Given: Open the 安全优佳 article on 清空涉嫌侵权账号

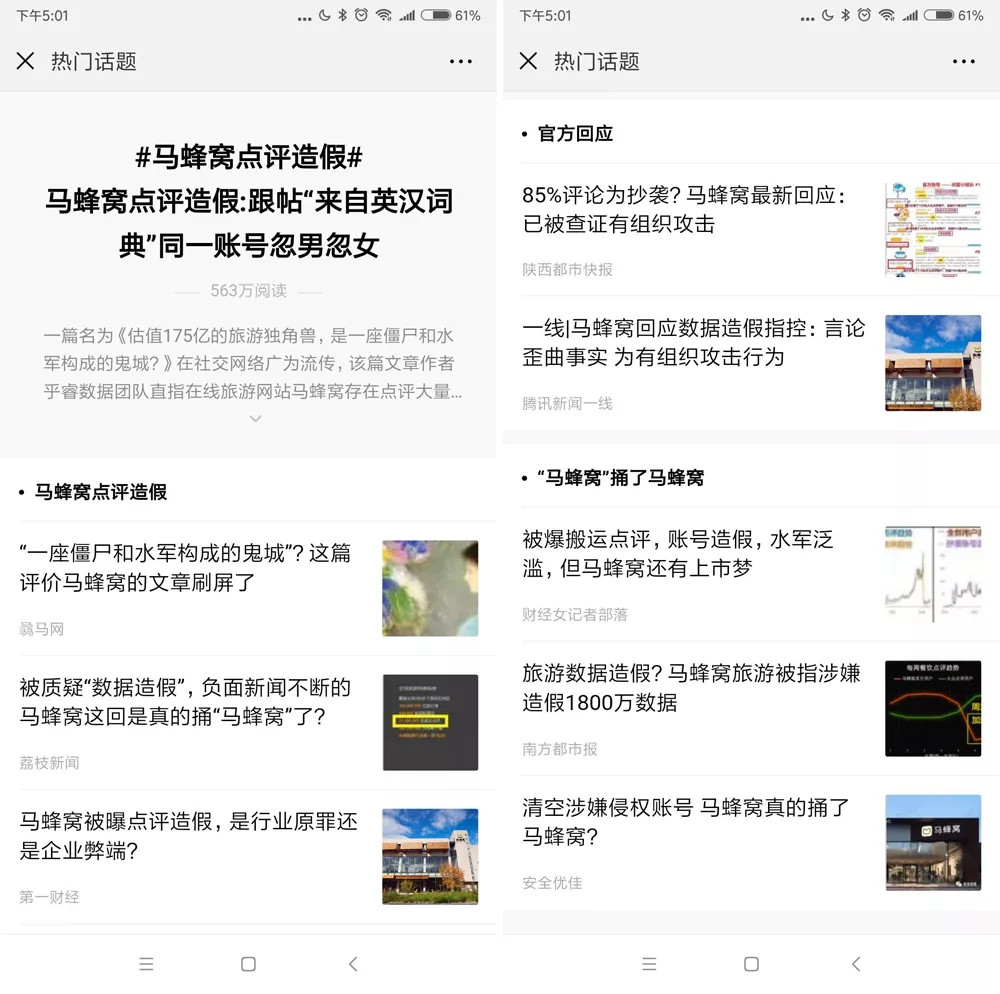Looking at the screenshot, I should pyautogui.click(x=685, y=821).
